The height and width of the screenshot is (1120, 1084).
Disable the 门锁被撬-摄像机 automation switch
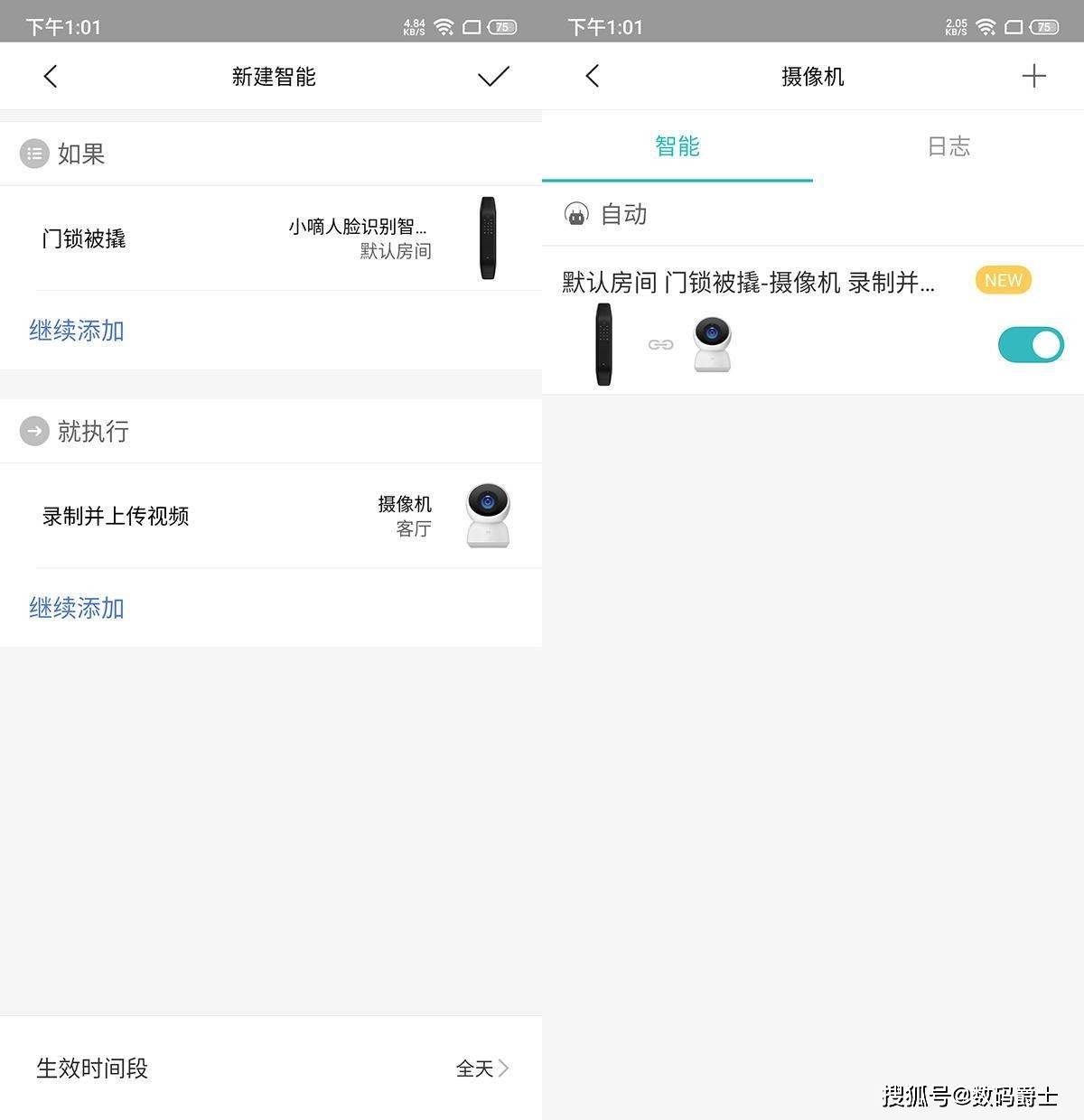(1031, 345)
